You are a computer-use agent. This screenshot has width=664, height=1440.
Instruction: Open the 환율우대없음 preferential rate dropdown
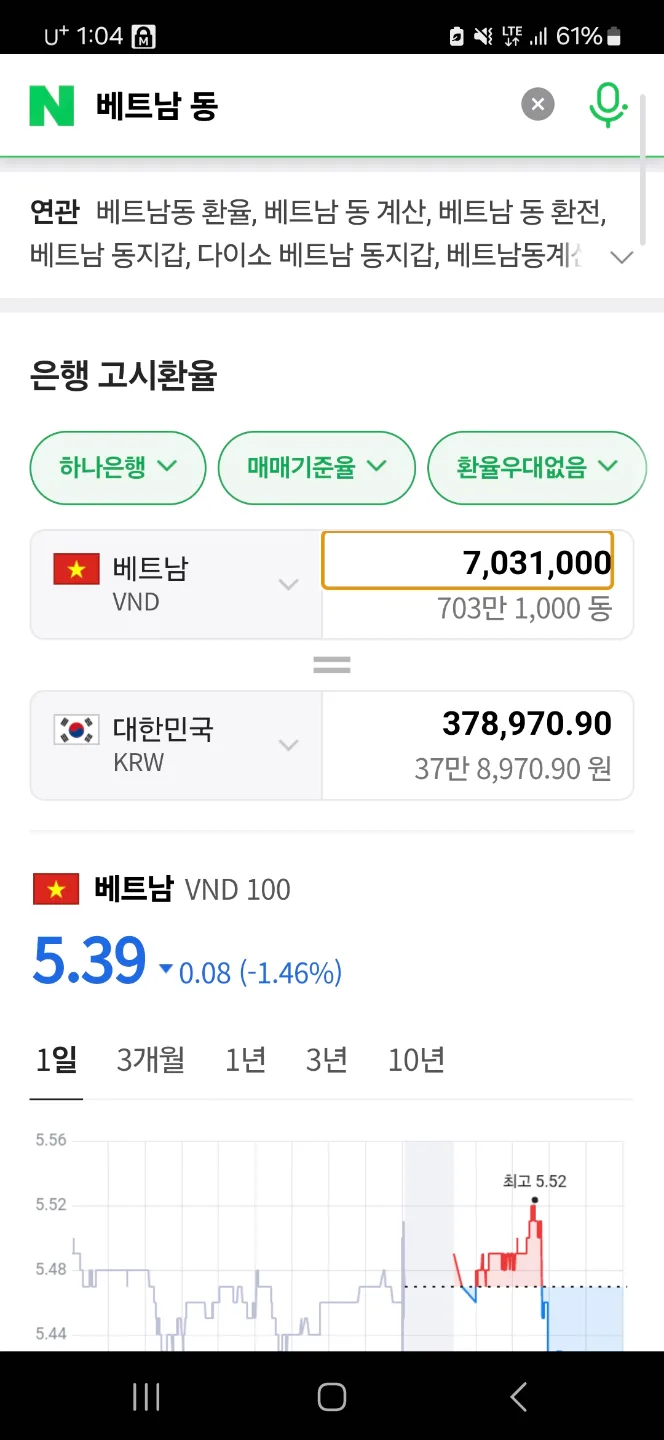[537, 467]
